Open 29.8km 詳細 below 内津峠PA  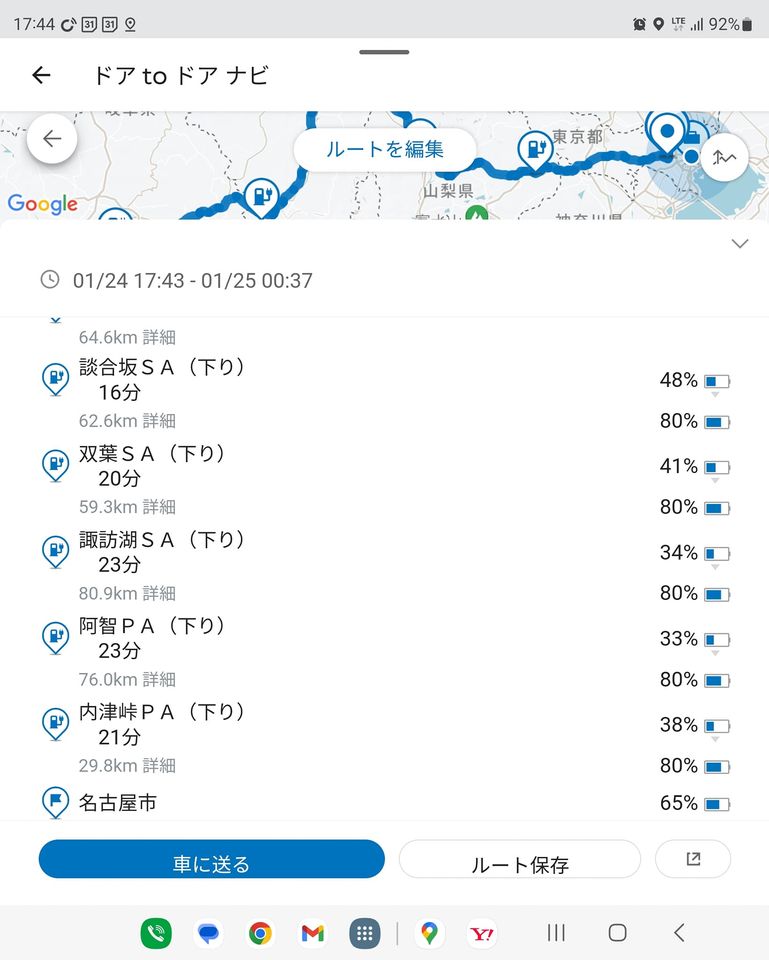[127, 765]
